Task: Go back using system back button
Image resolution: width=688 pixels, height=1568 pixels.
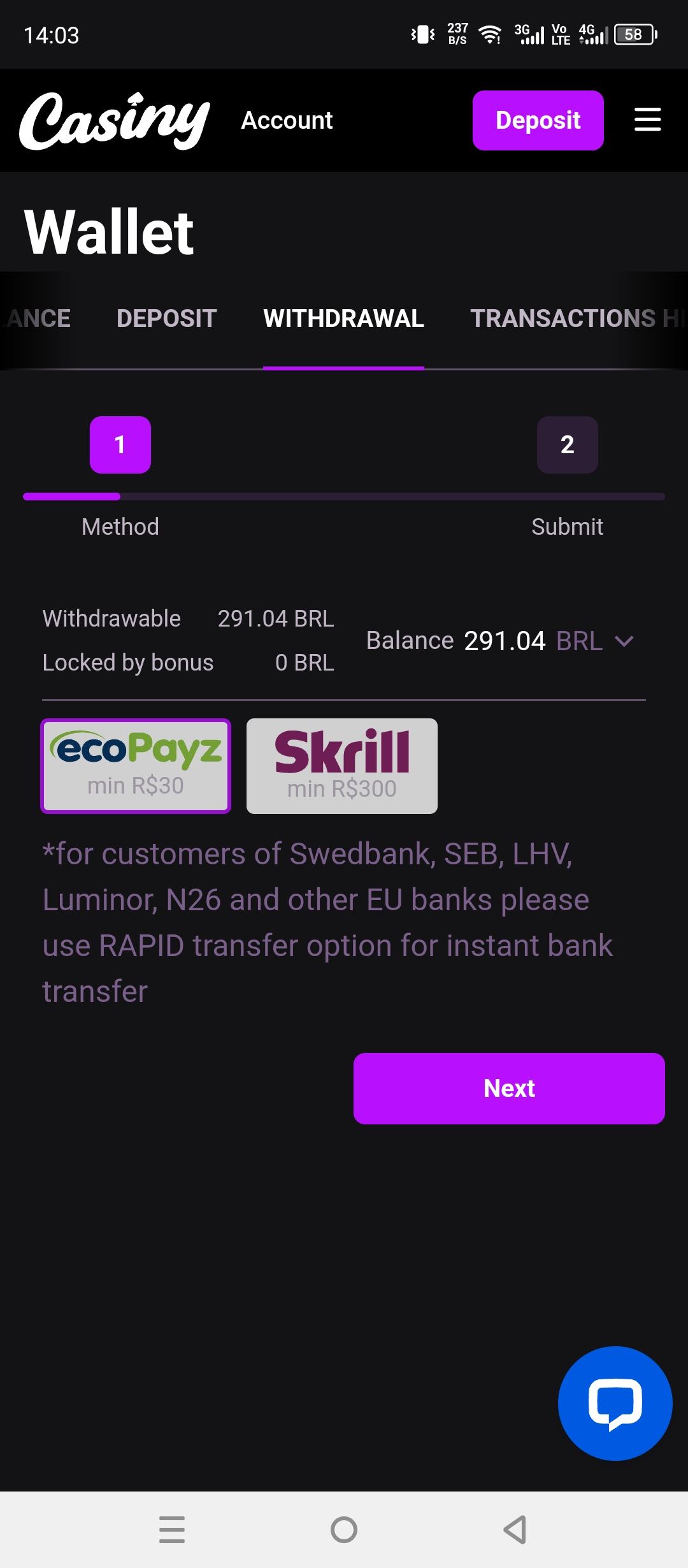Action: tap(515, 1529)
